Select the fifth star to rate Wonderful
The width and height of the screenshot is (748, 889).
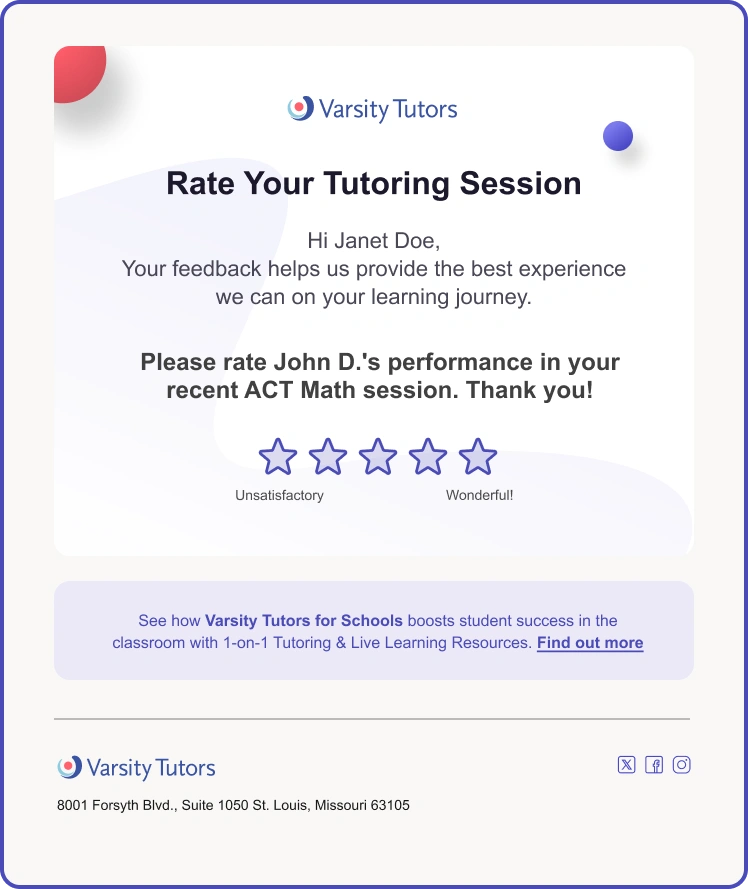pyautogui.click(x=476, y=457)
